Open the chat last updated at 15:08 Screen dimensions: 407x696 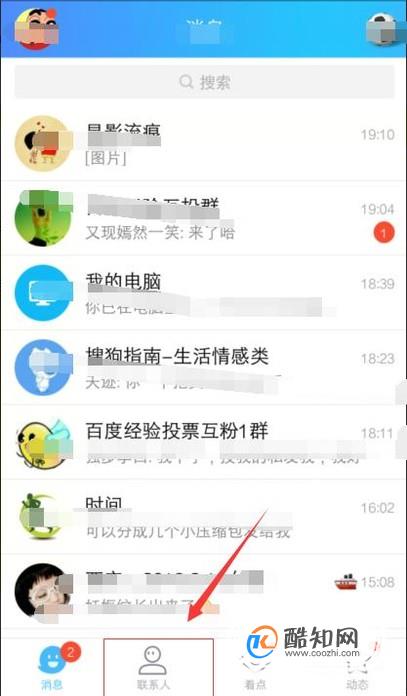204,591
